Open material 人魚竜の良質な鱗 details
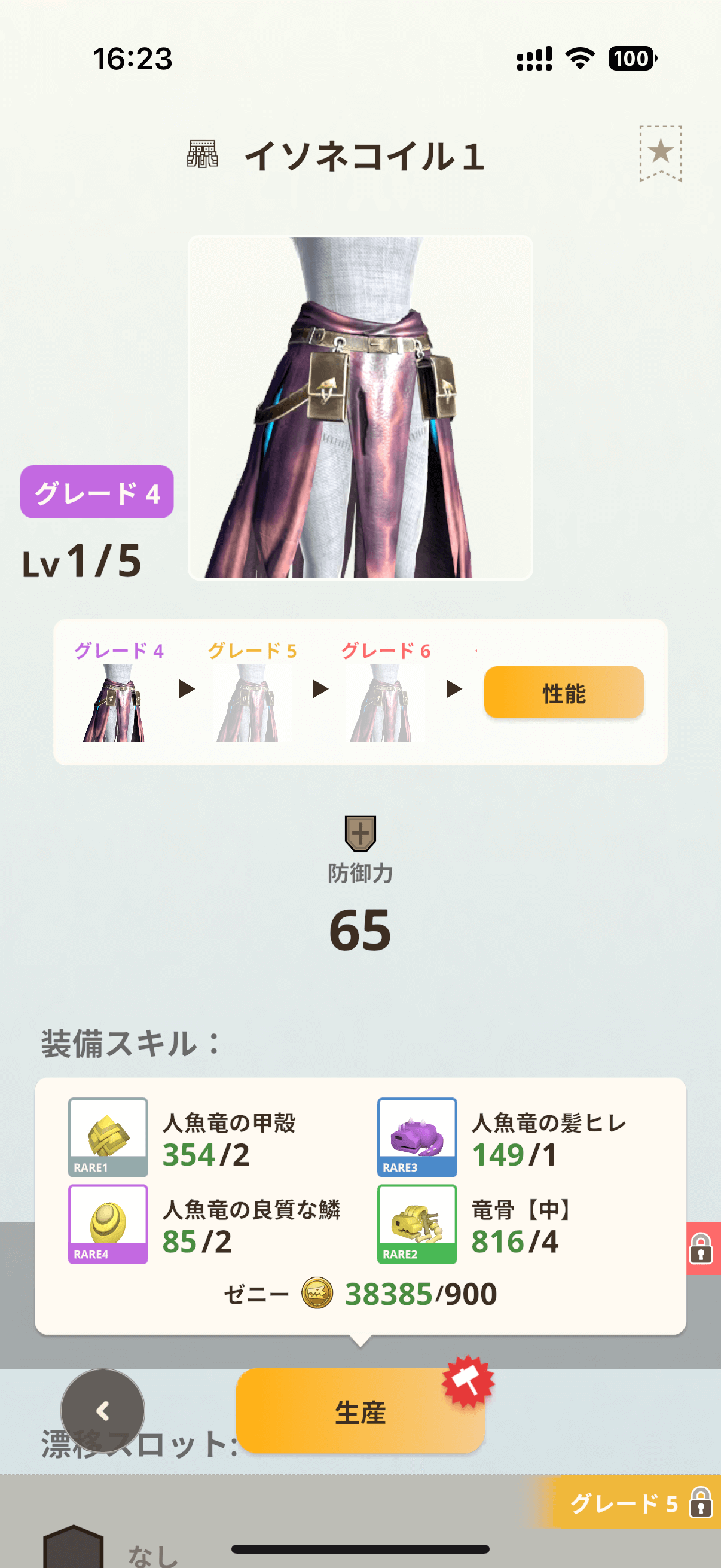 tap(108, 1224)
